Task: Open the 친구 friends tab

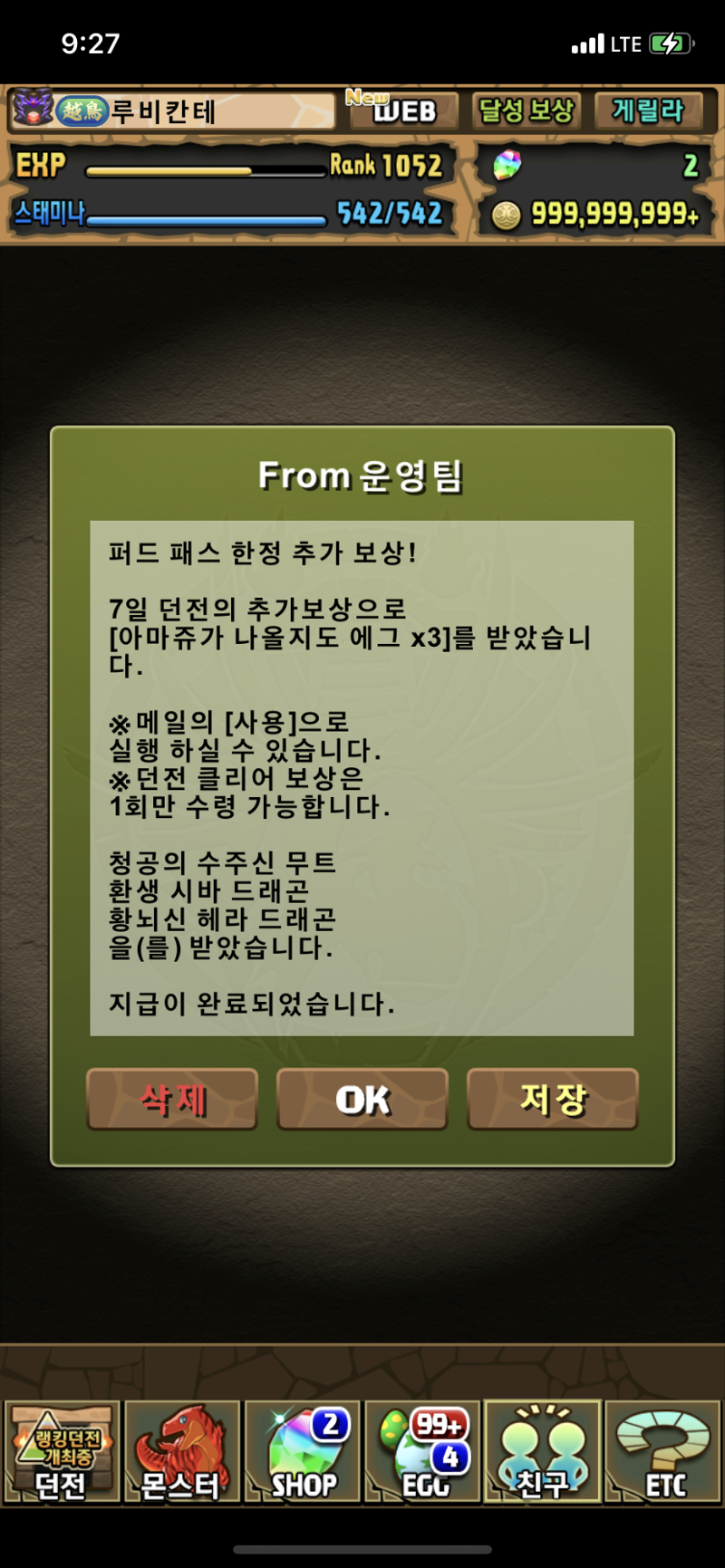Action: pos(543,1451)
